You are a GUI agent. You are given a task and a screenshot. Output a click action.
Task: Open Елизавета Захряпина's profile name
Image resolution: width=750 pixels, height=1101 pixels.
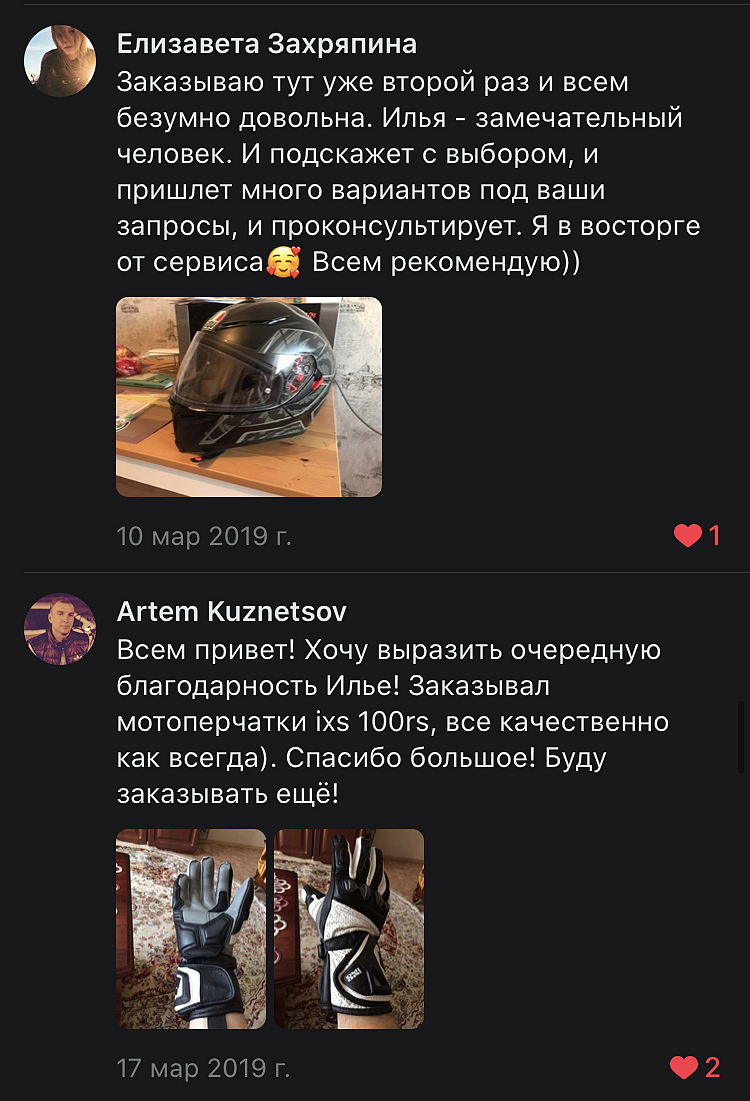(x=267, y=44)
